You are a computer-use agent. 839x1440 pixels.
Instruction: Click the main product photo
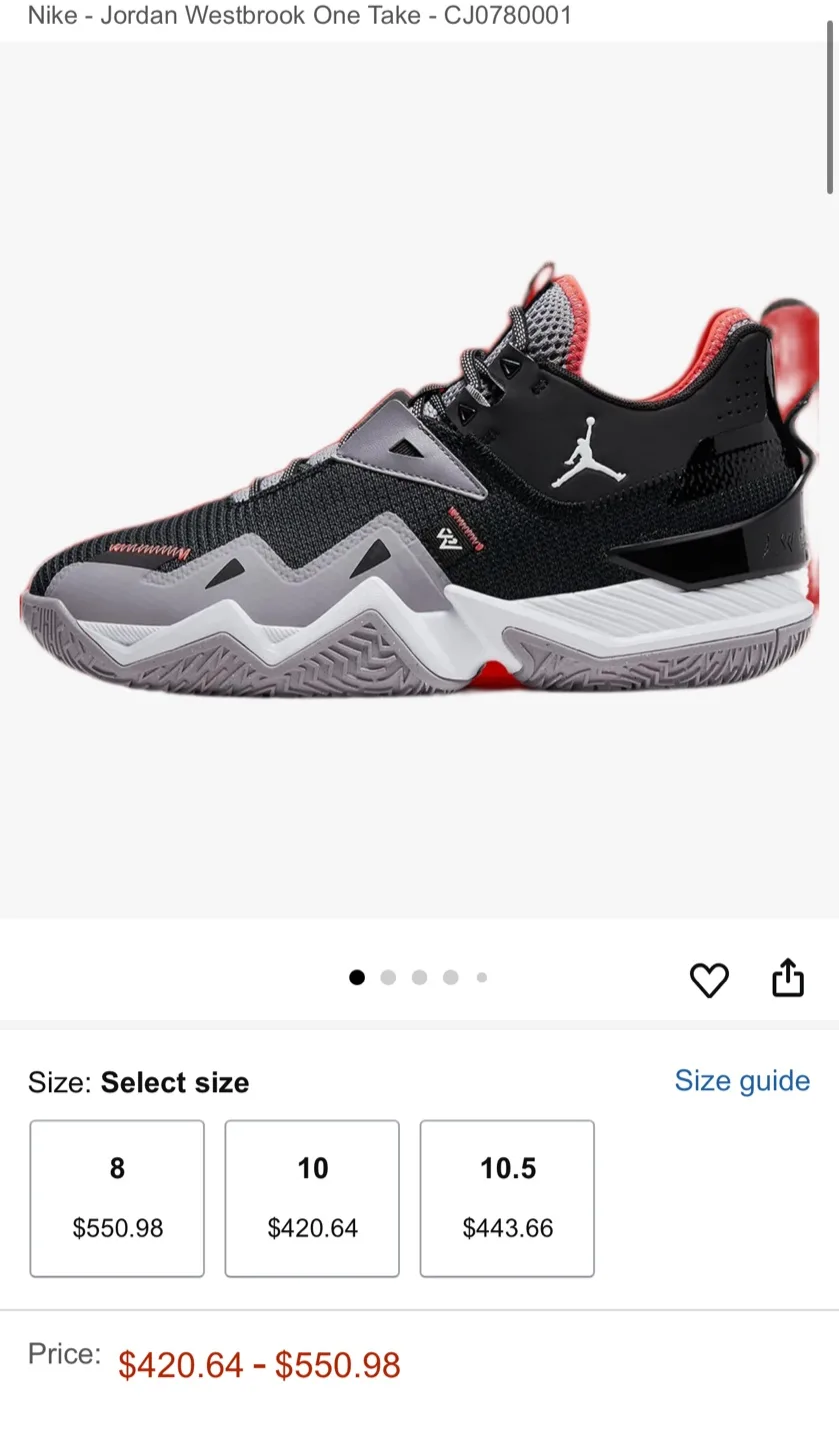419,480
